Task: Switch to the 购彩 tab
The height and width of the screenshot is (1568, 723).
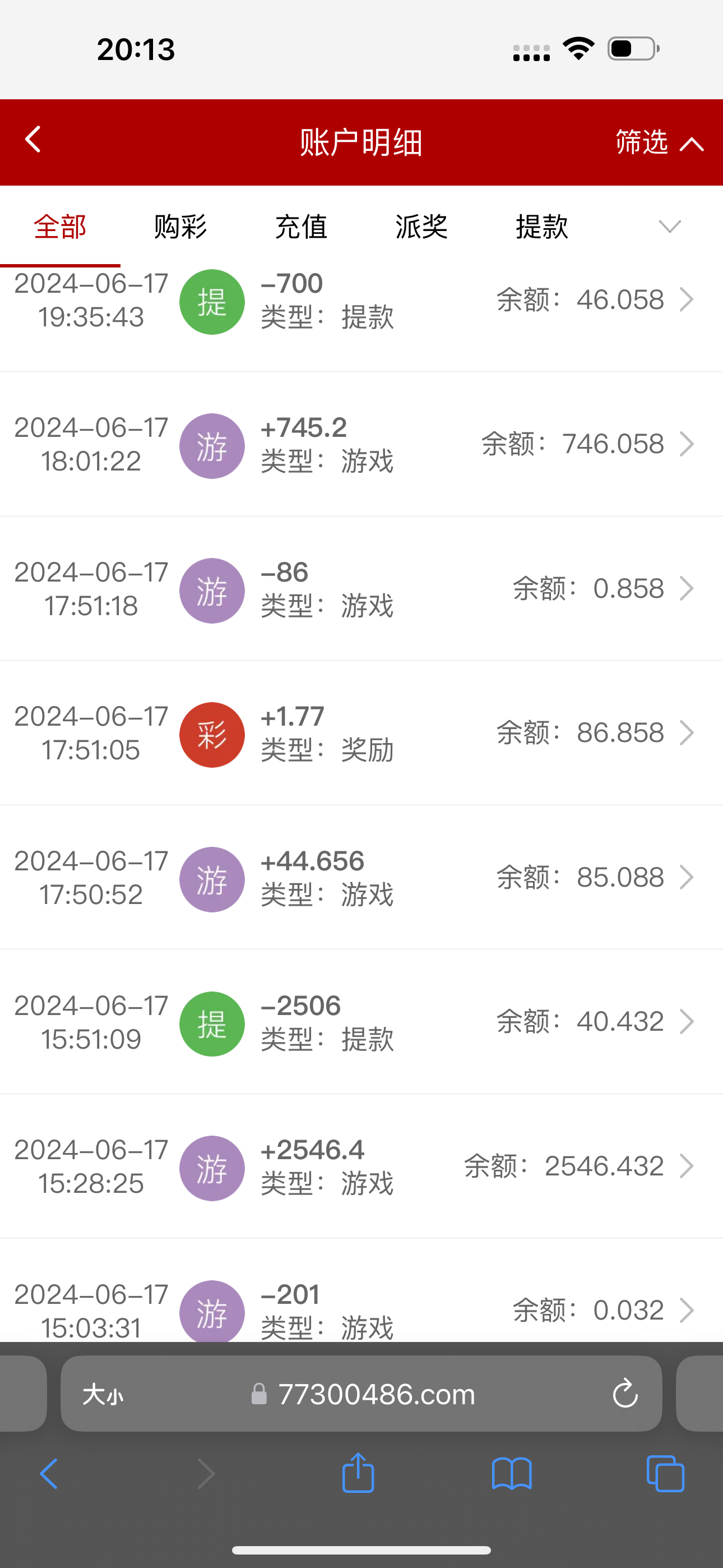Action: (x=180, y=227)
